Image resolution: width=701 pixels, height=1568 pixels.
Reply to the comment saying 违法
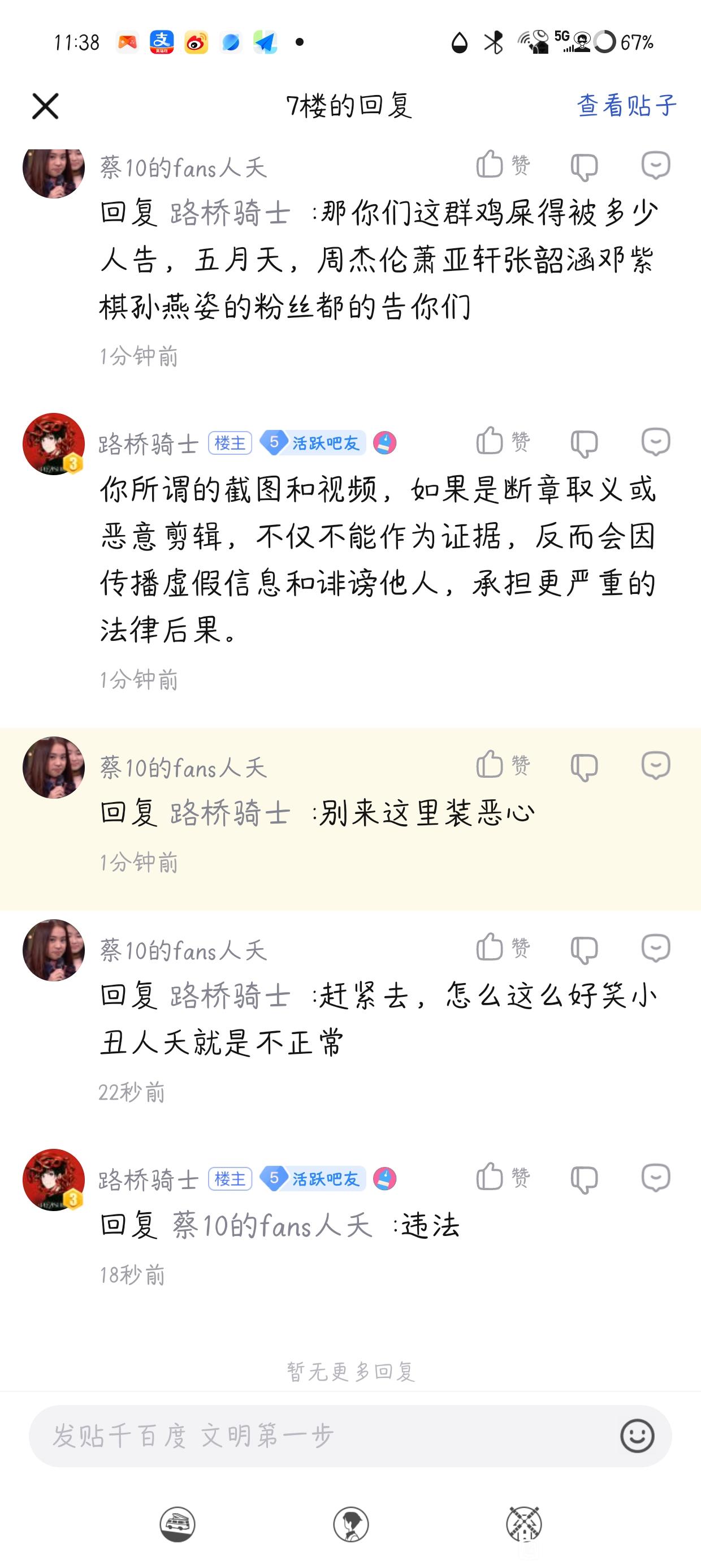tap(655, 1178)
